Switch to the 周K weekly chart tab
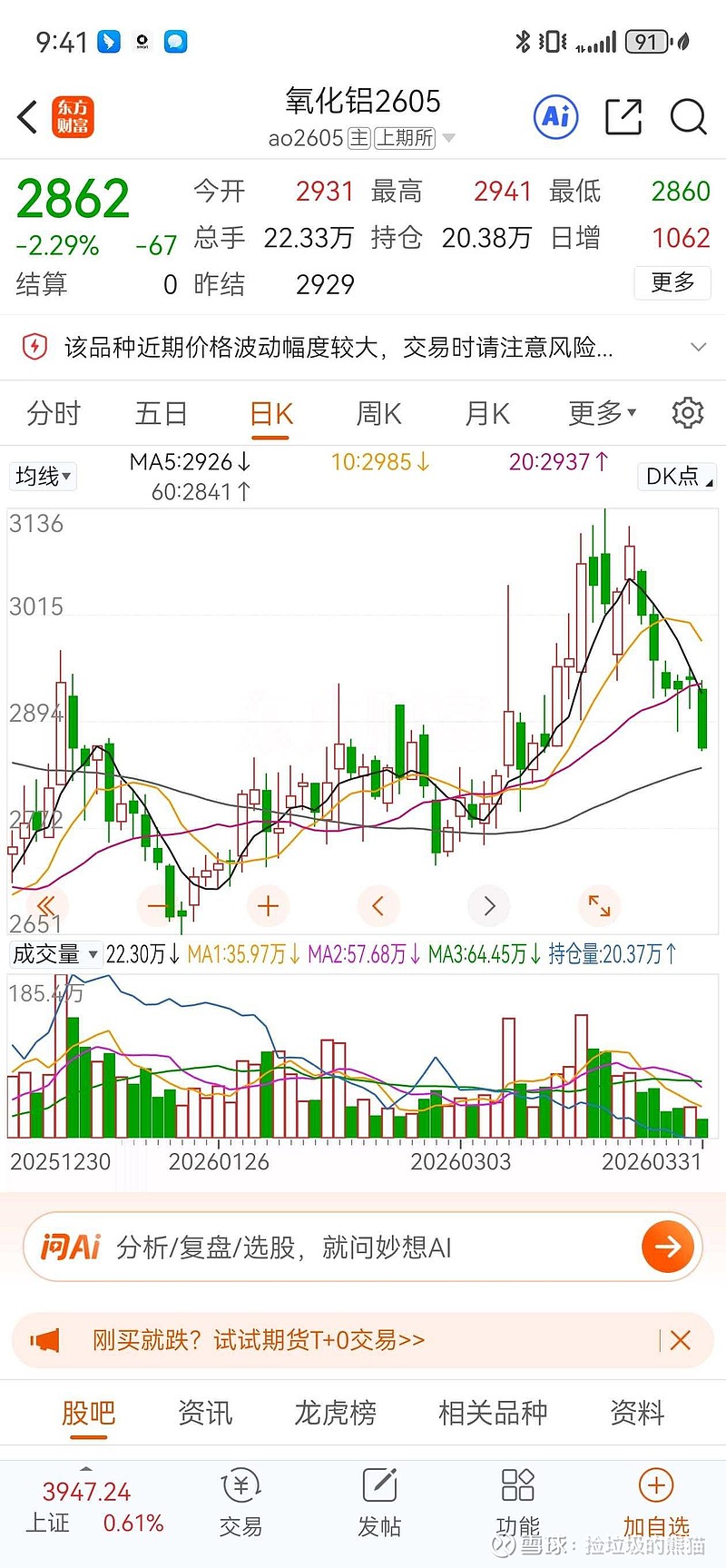 click(378, 413)
